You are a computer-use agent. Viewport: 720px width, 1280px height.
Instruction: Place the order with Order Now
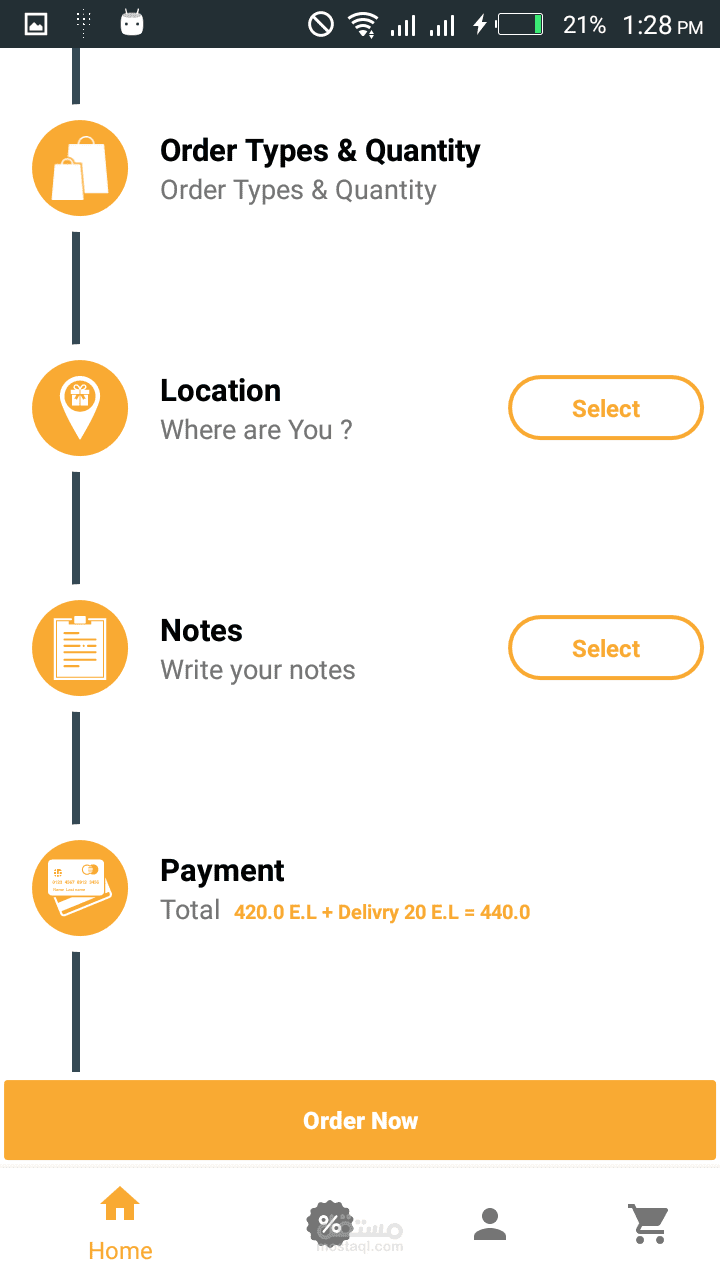pyautogui.click(x=360, y=1120)
